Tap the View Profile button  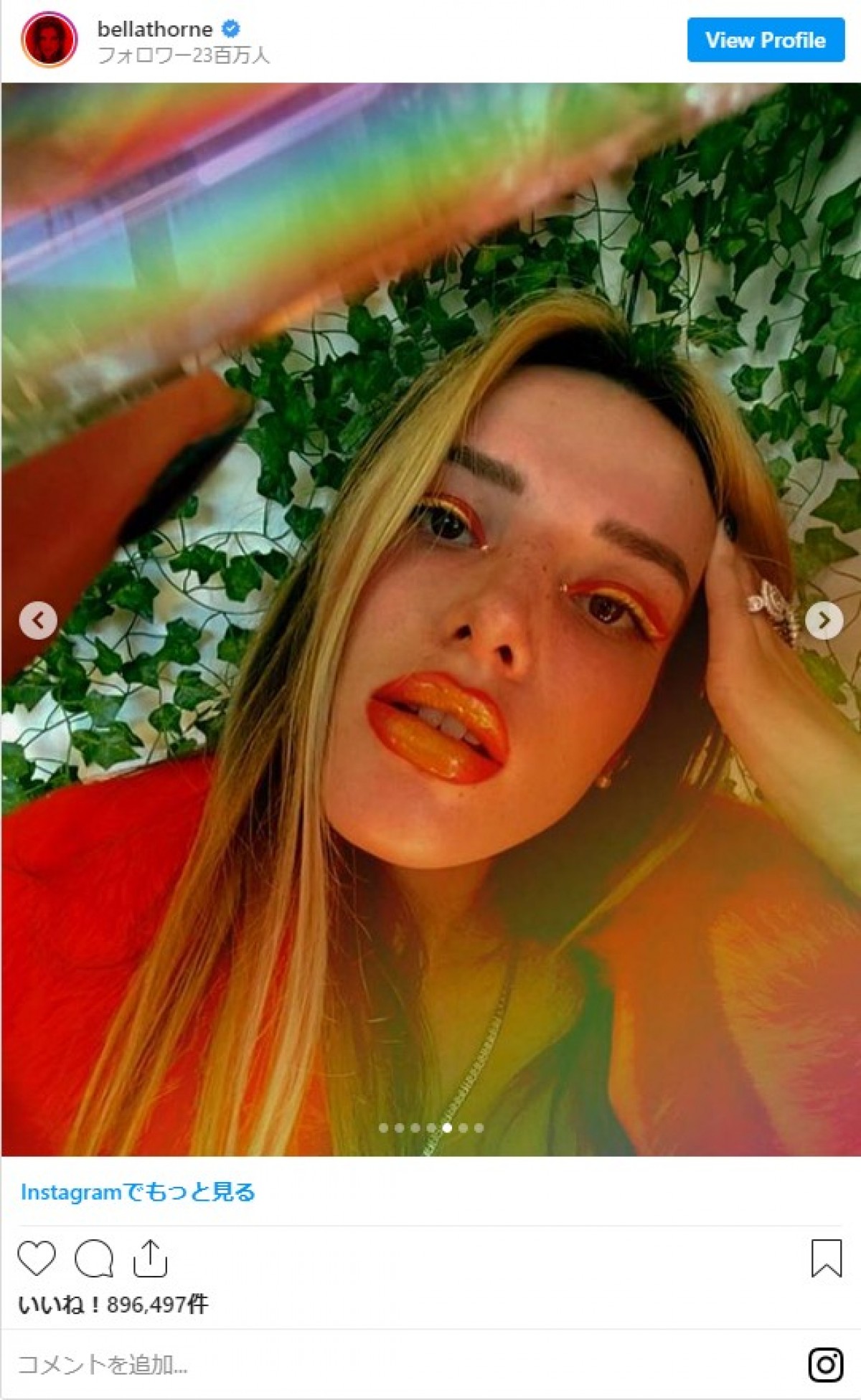[765, 40]
